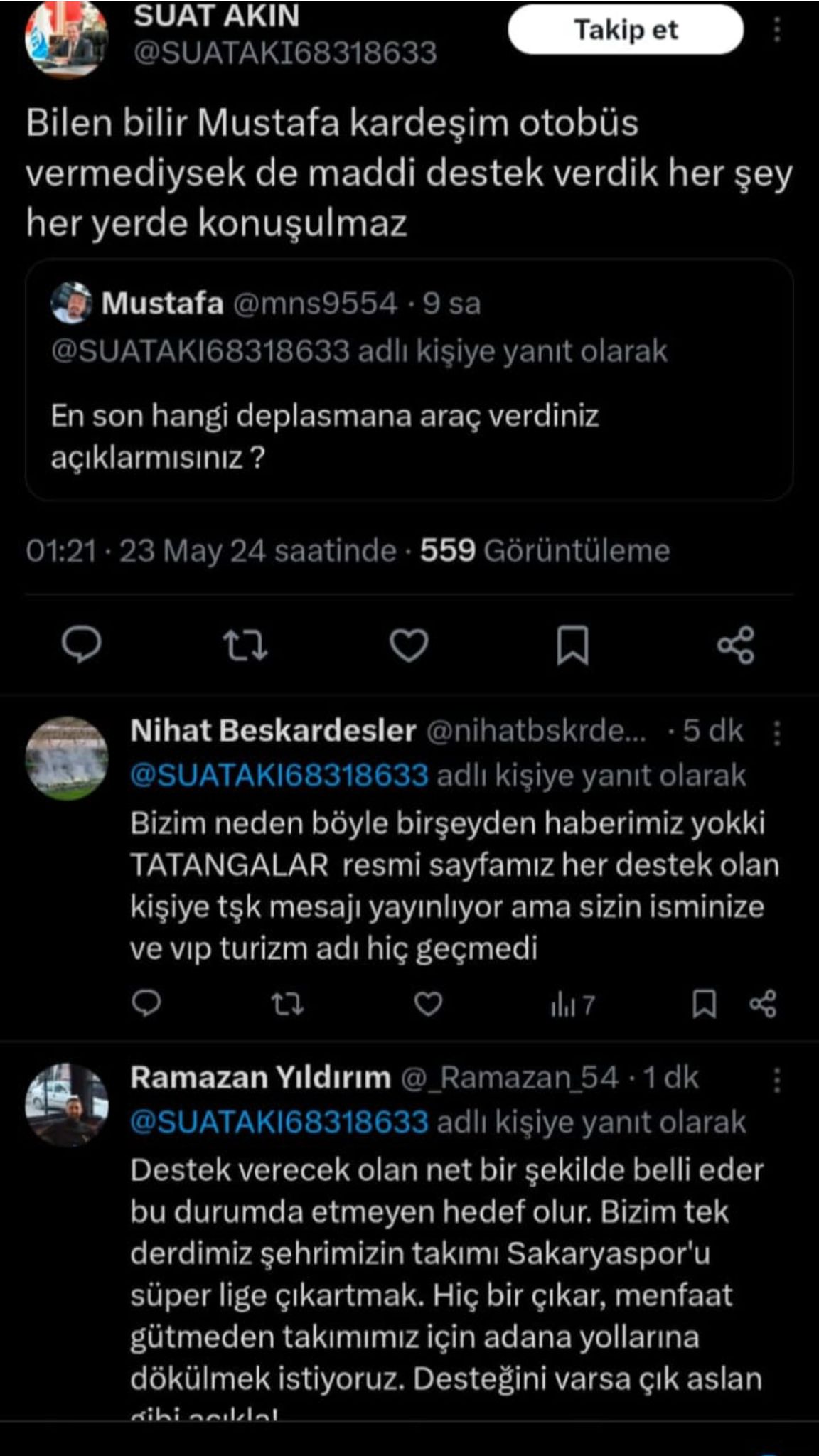819x1456 pixels.
Task: Open more options on Ramazan Yıldırım's reply
Action: [777, 1080]
